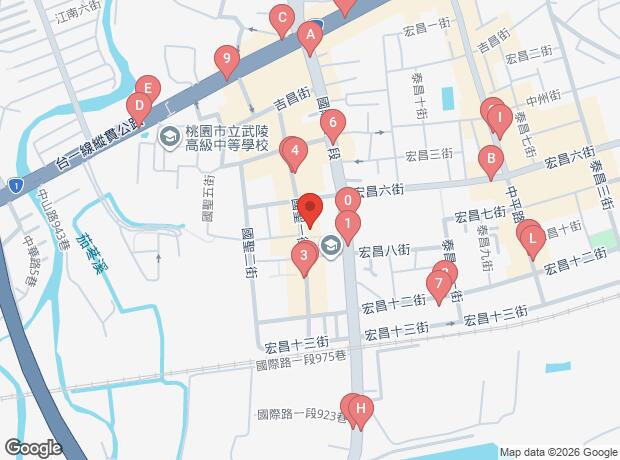Screen dimensions: 620x460
Task: Select the pin labeled 3
Action: [304, 258]
